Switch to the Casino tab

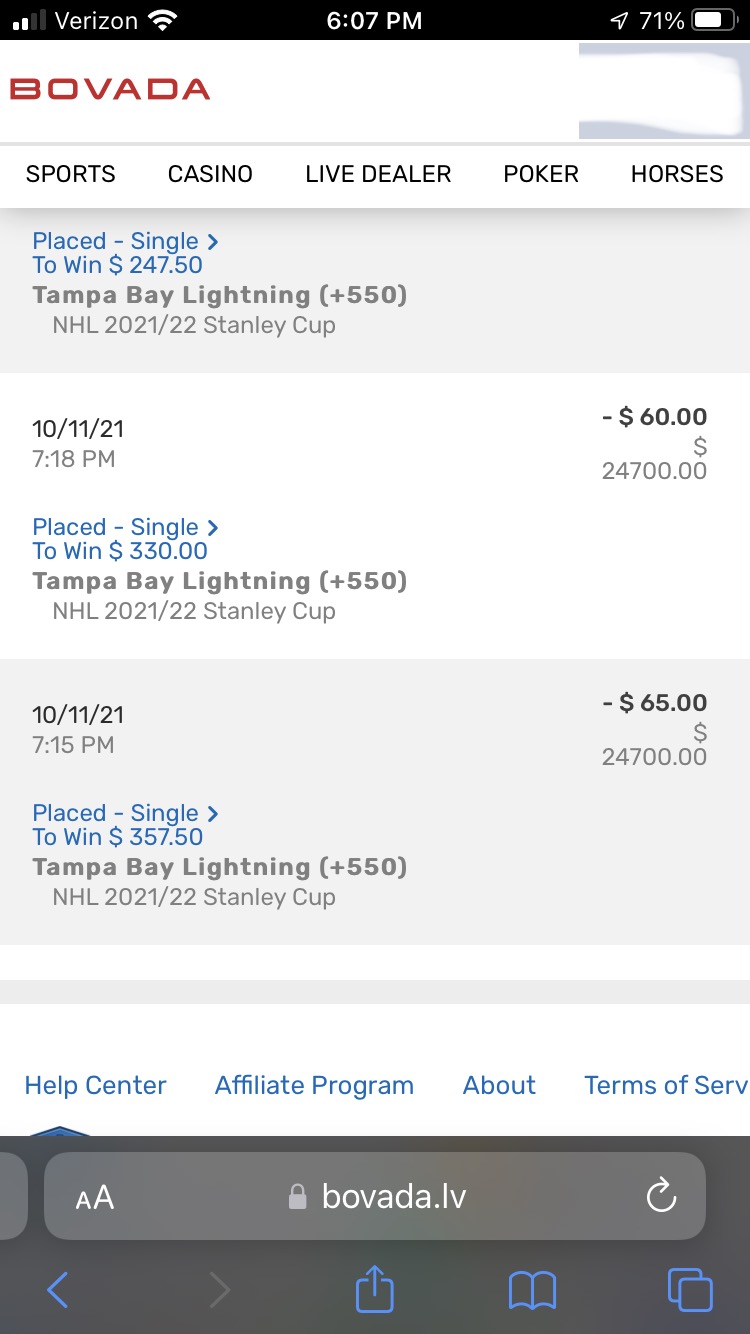coord(210,174)
